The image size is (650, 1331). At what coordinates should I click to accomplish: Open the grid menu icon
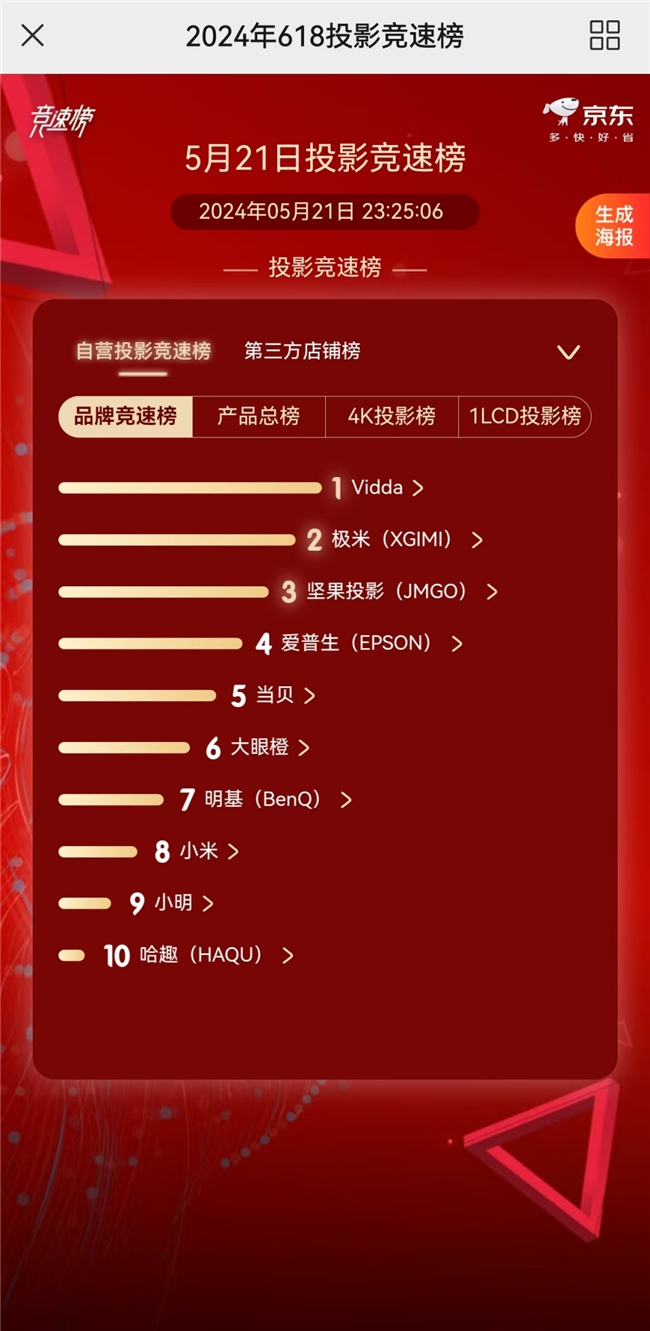click(605, 35)
